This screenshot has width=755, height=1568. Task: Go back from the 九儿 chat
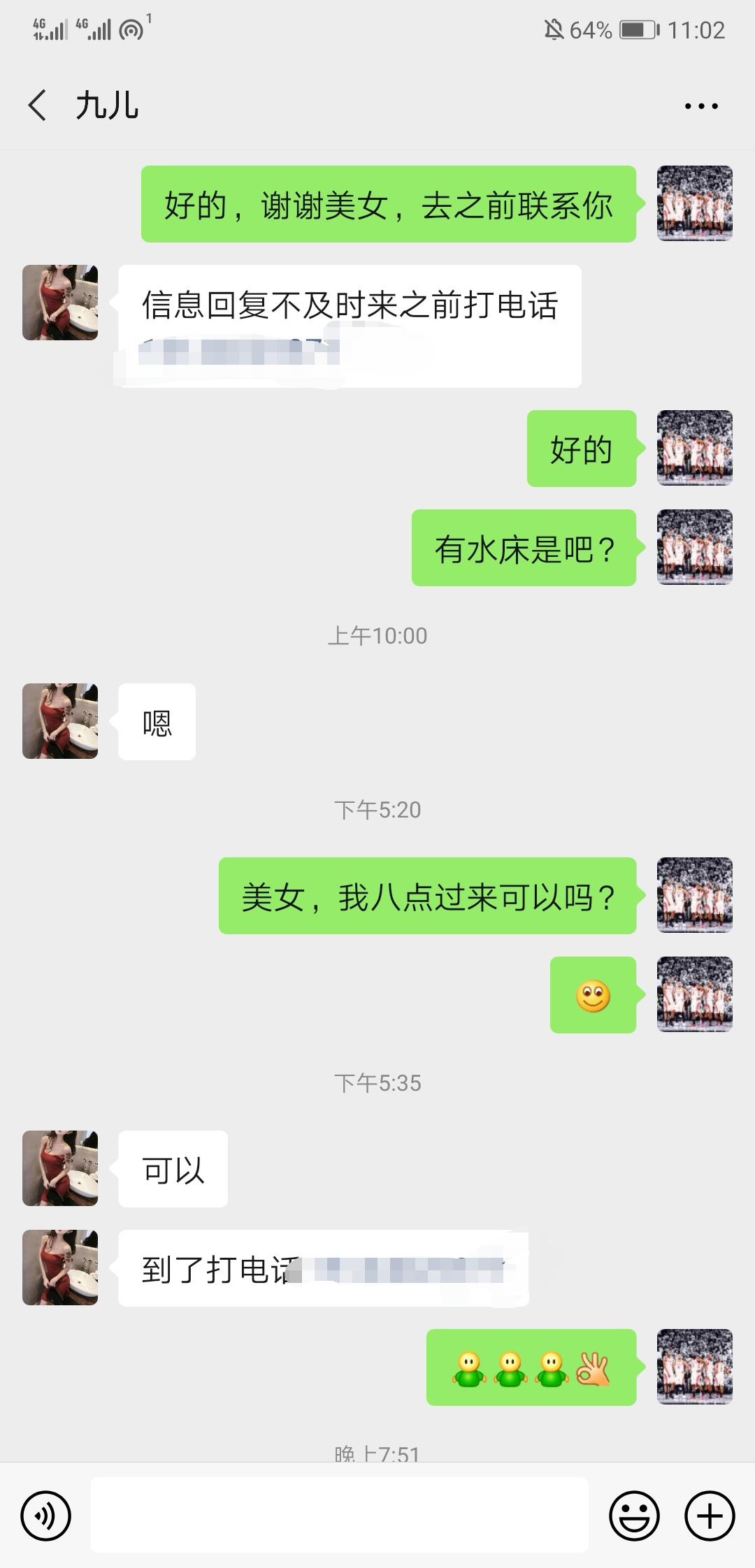(x=38, y=106)
